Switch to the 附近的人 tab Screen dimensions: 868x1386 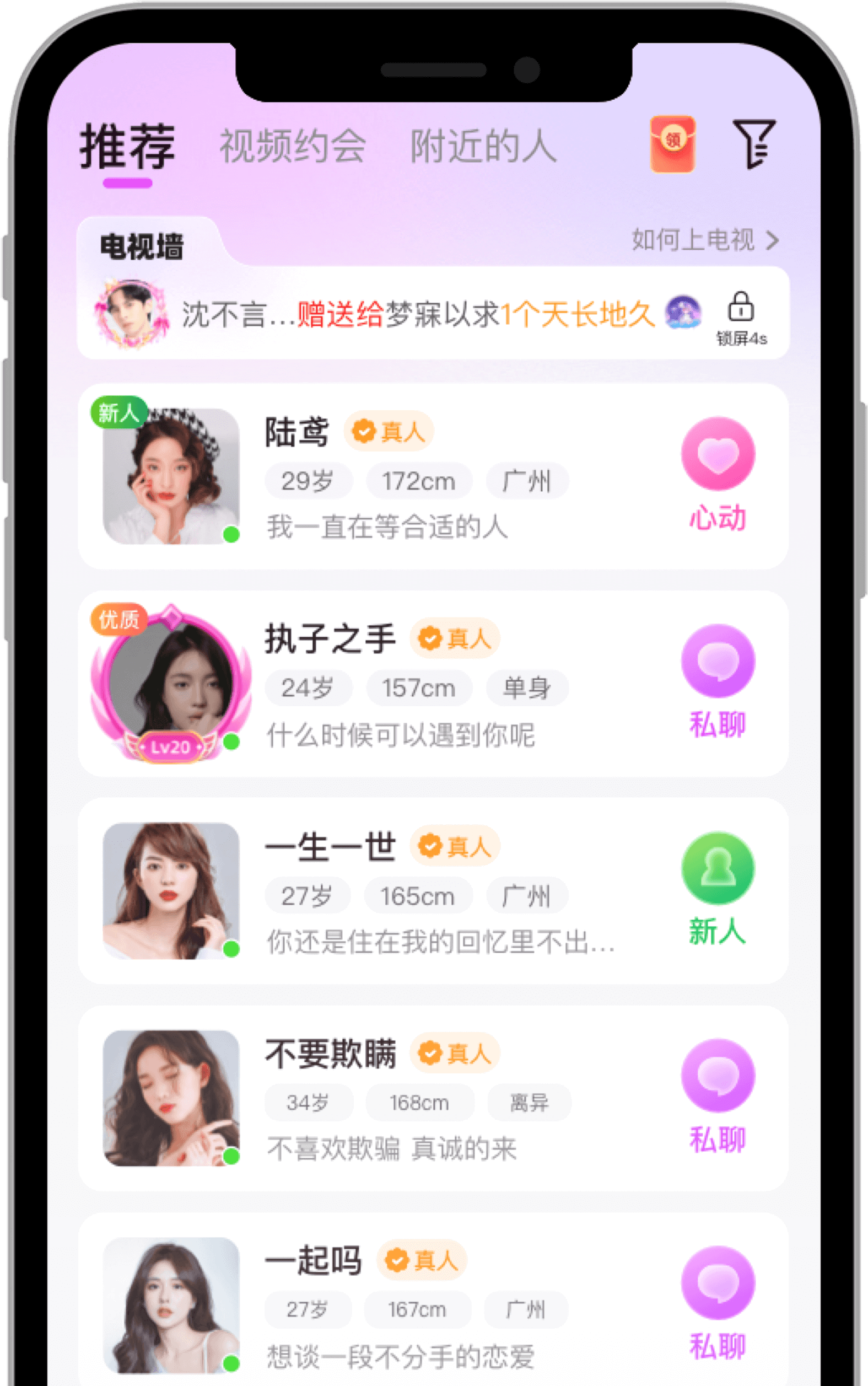pyautogui.click(x=483, y=147)
